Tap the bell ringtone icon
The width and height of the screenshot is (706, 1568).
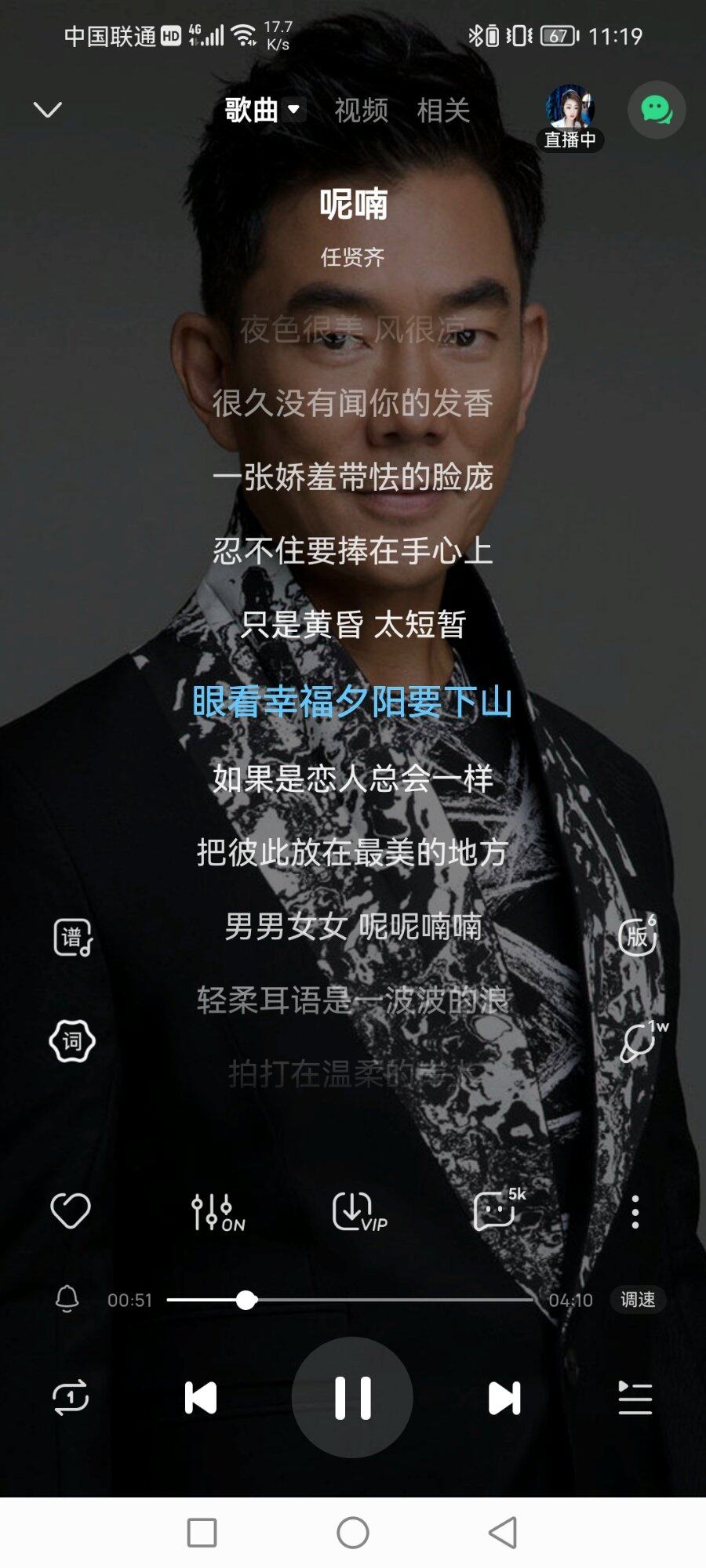[x=67, y=1299]
